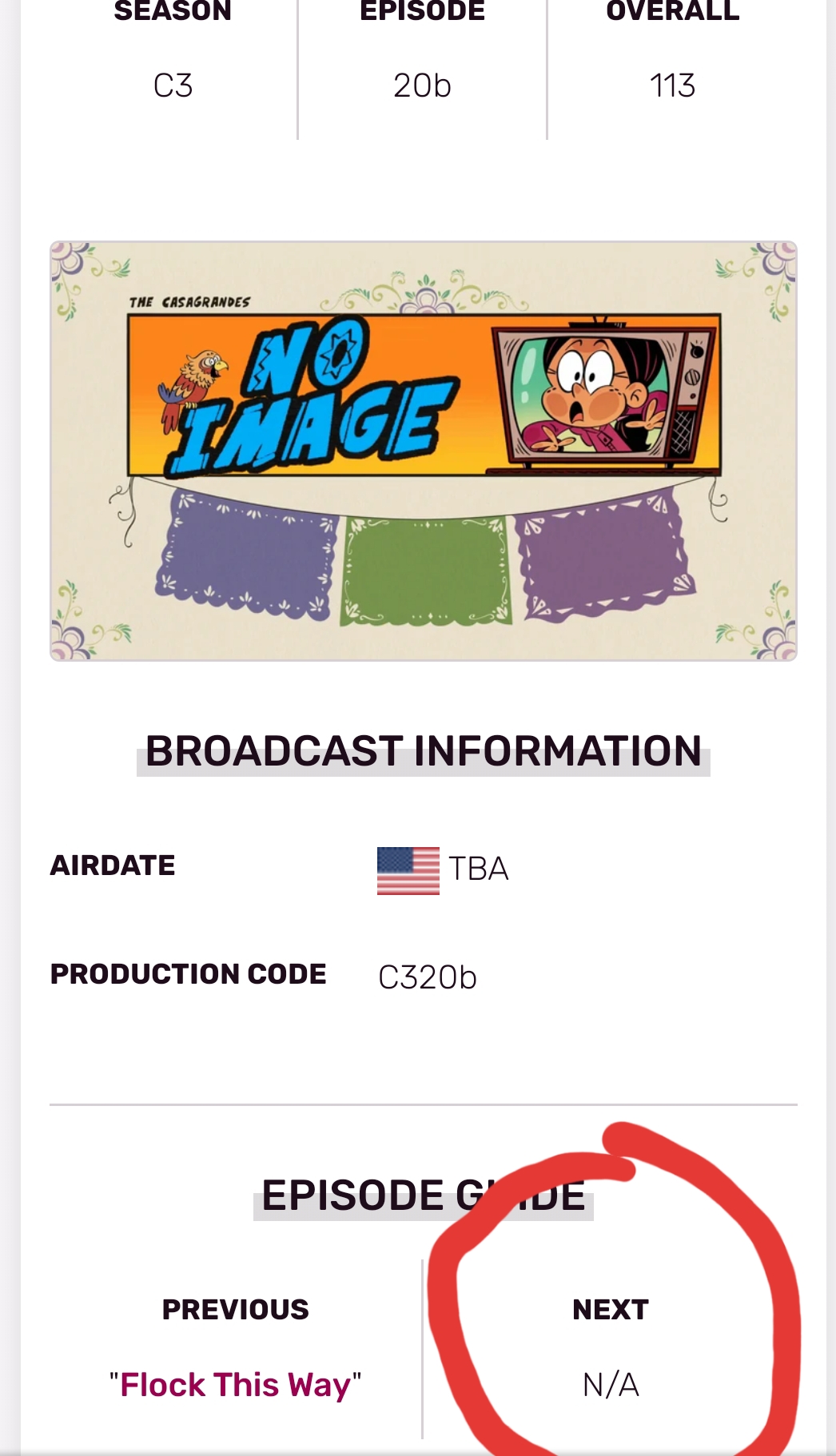This screenshot has width=836, height=1456.
Task: View the episode's No Image placeholder picture
Action: pyautogui.click(x=424, y=452)
